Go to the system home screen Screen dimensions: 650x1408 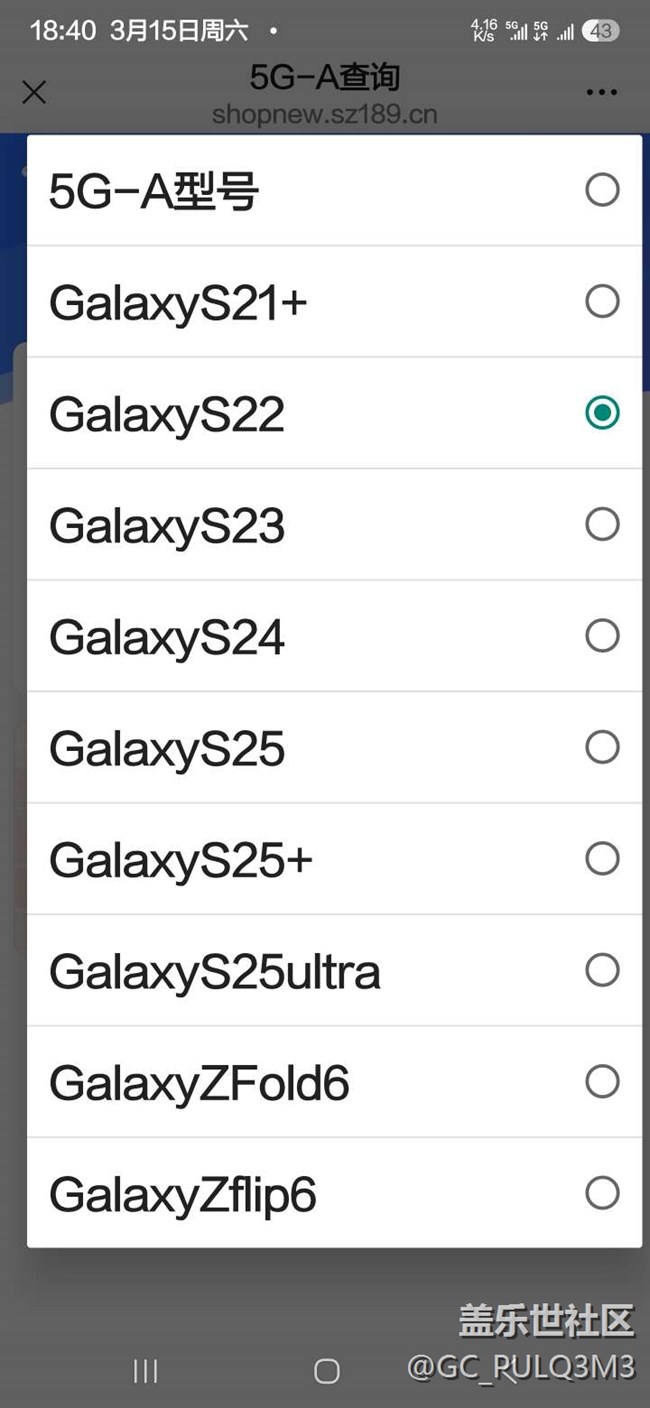coord(327,1371)
